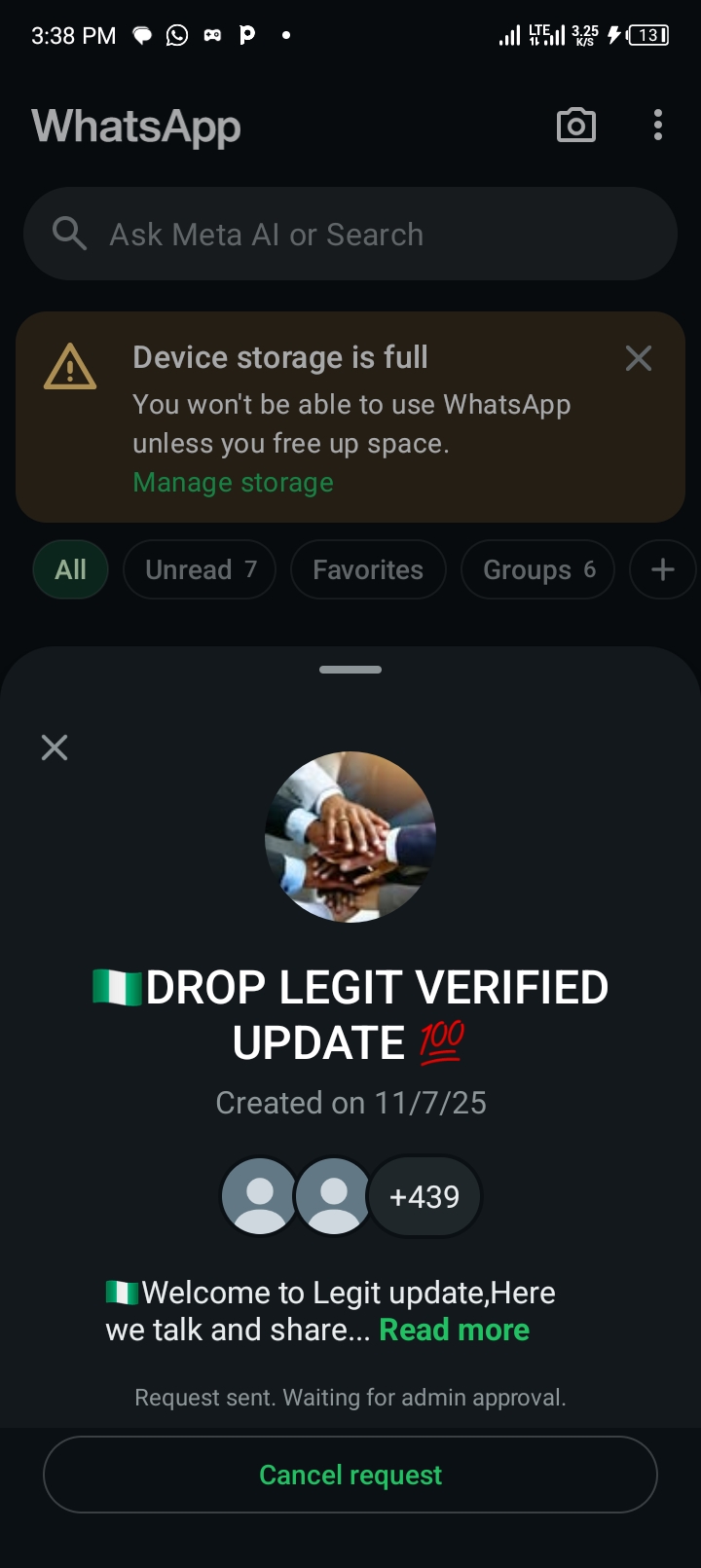Cancel the group join request
The height and width of the screenshot is (1568, 701).
(350, 1475)
